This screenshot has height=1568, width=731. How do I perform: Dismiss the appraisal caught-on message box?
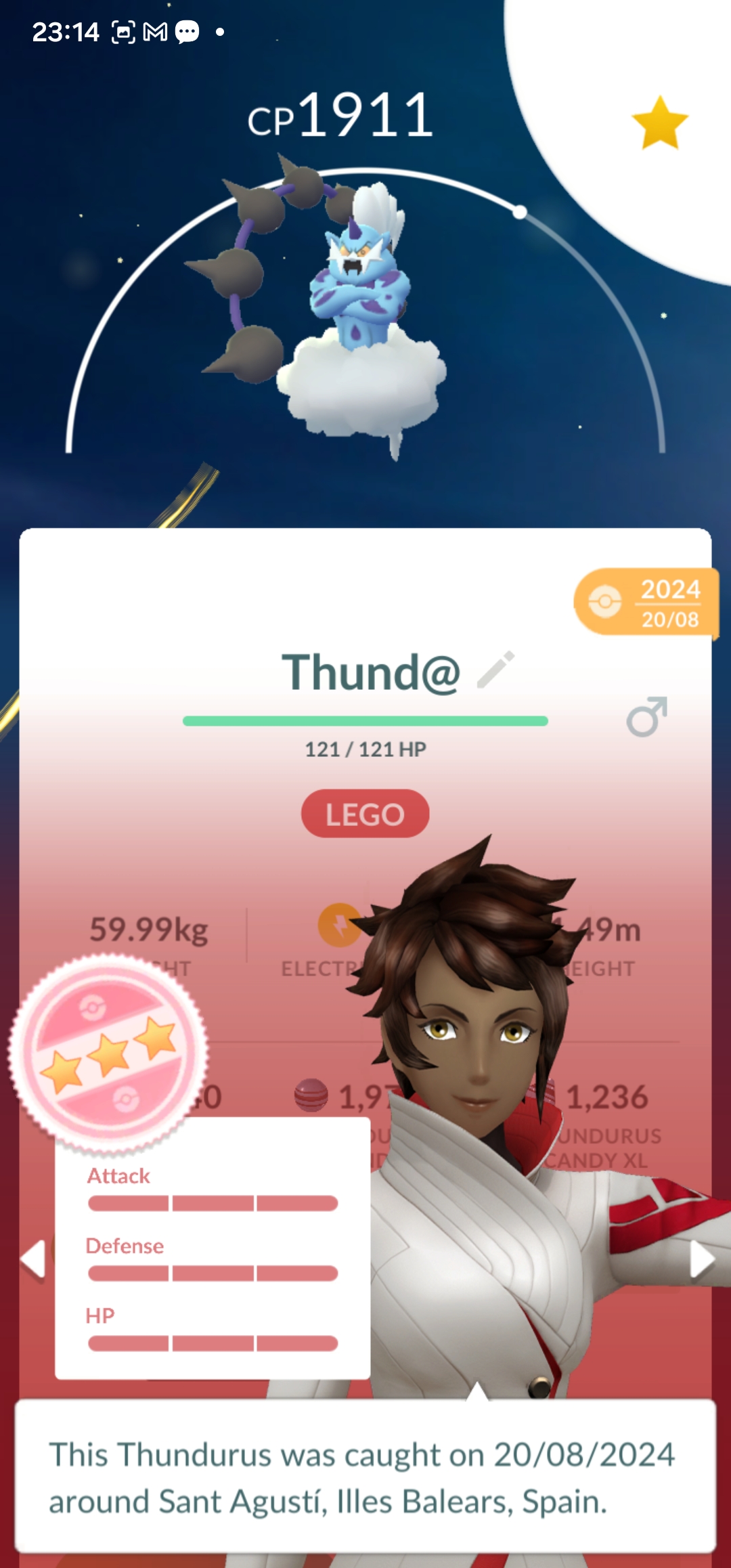tap(365, 1476)
